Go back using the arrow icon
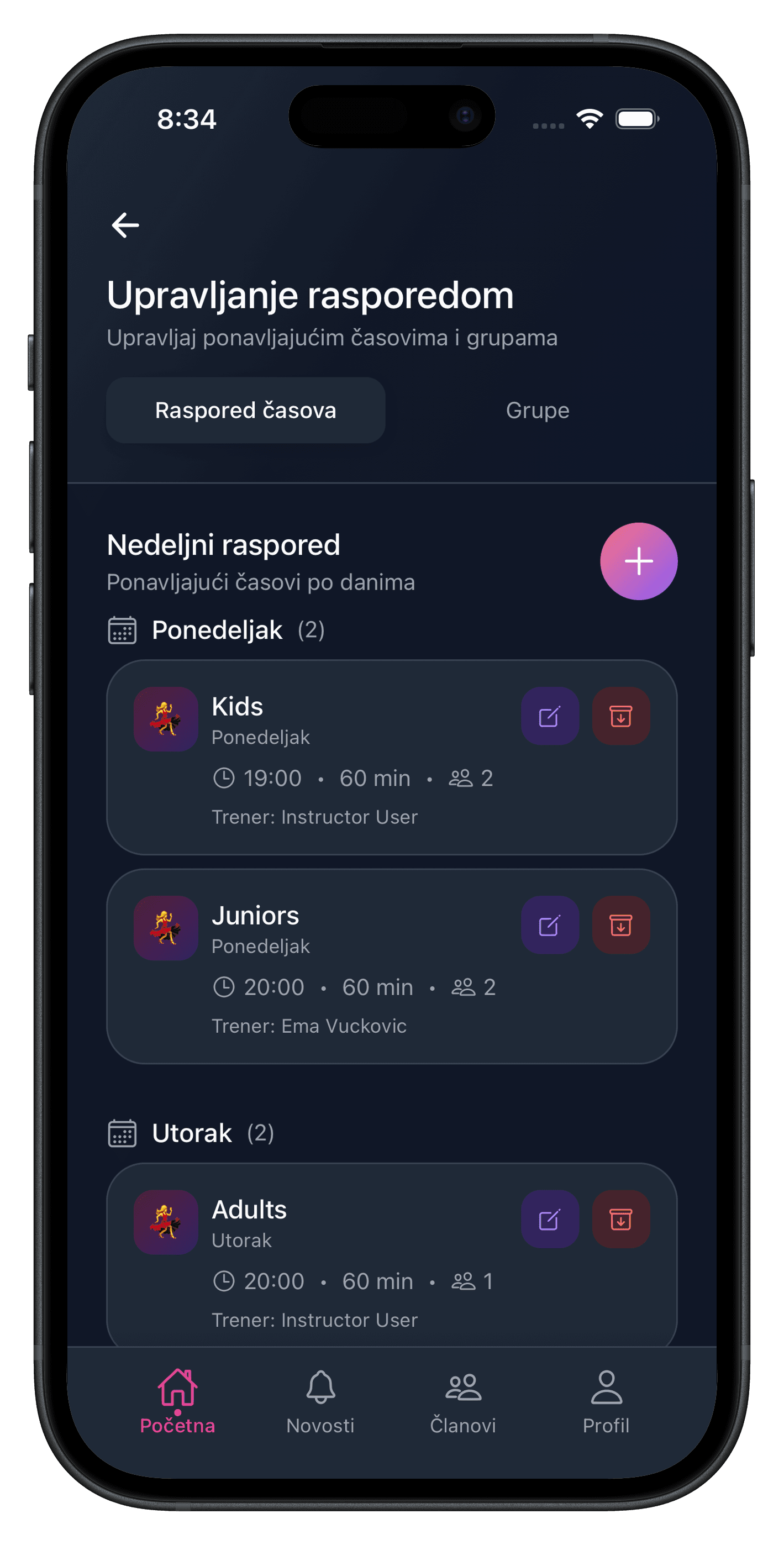This screenshot has height=1545, width=784. [x=125, y=225]
